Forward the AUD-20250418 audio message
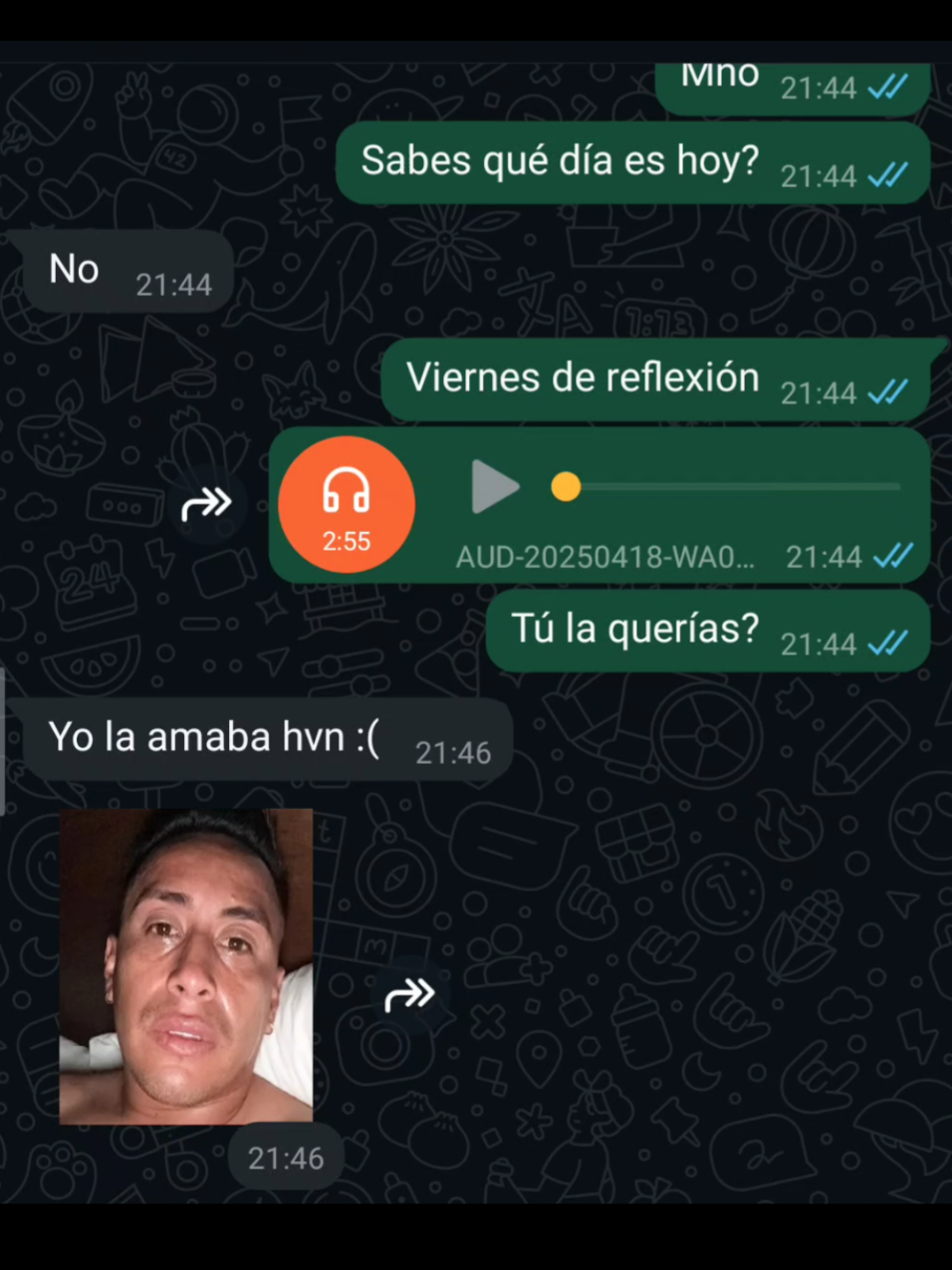The height and width of the screenshot is (1270, 952). (x=206, y=505)
